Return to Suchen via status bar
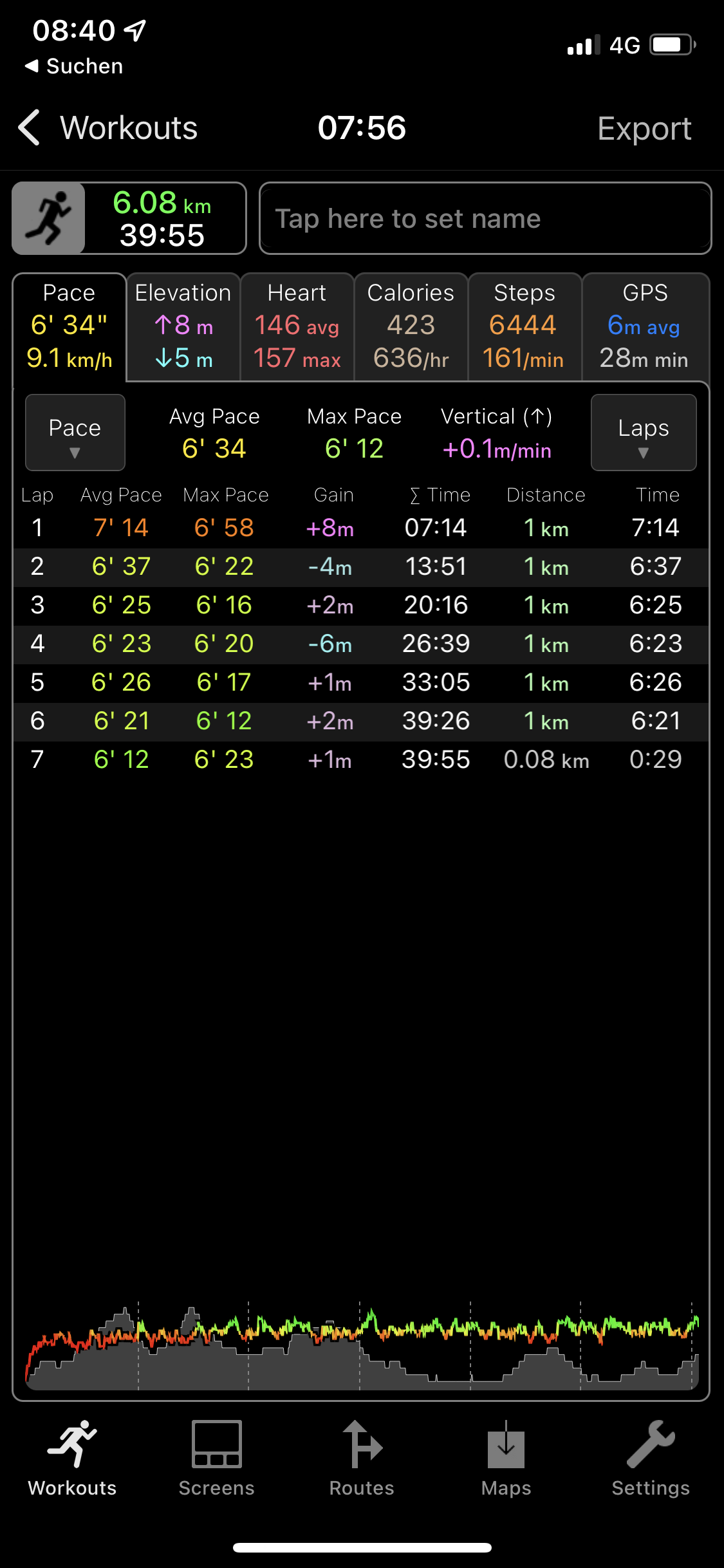This screenshot has width=724, height=1568. (74, 66)
